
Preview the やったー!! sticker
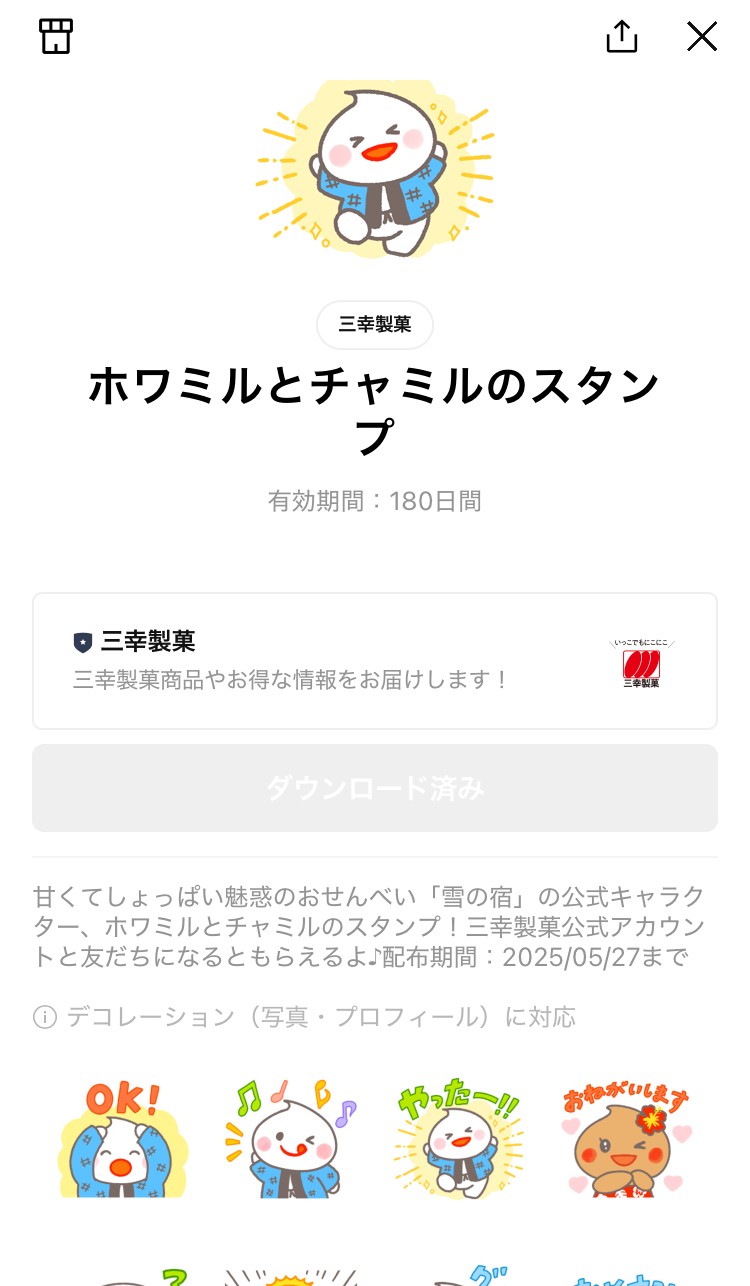click(459, 1137)
